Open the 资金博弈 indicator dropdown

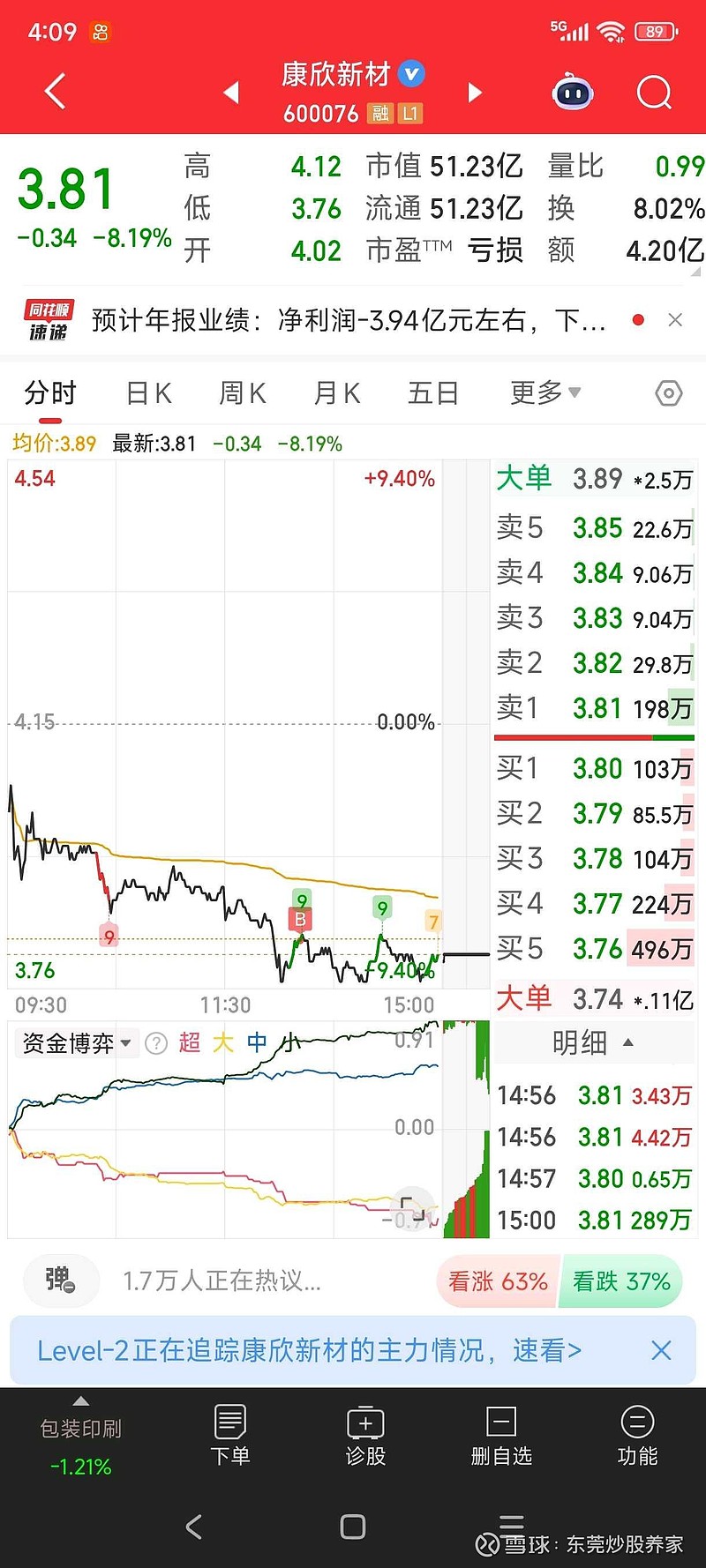tap(75, 1042)
